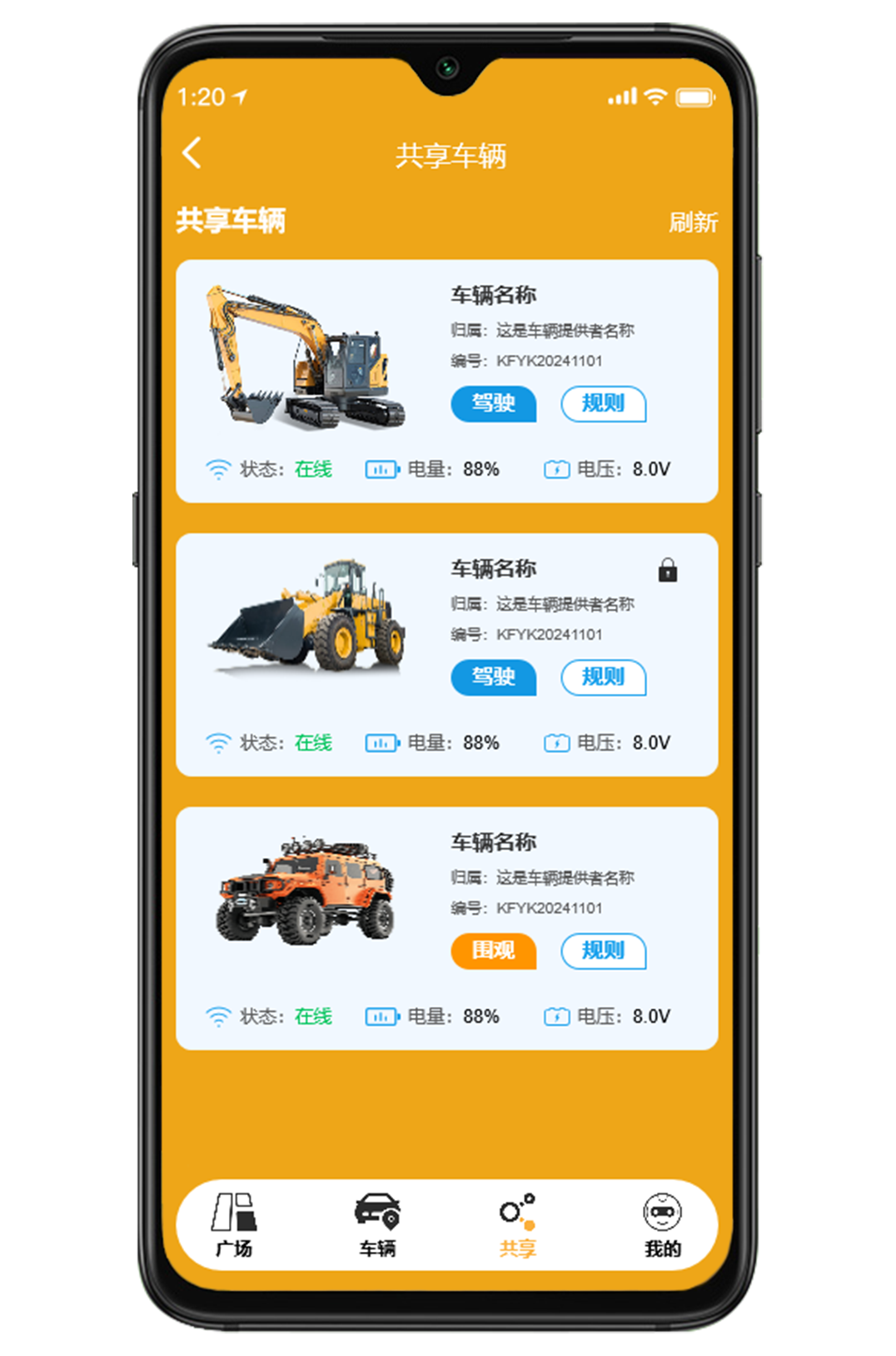Open 规则 on the orange jeep card
The width and height of the screenshot is (896, 1356).
[603, 950]
